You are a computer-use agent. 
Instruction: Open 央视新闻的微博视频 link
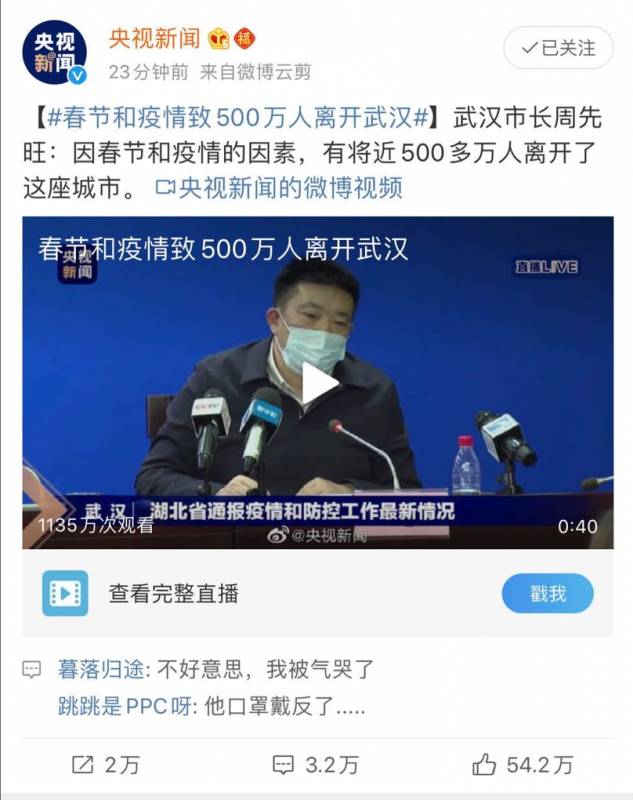coord(280,188)
